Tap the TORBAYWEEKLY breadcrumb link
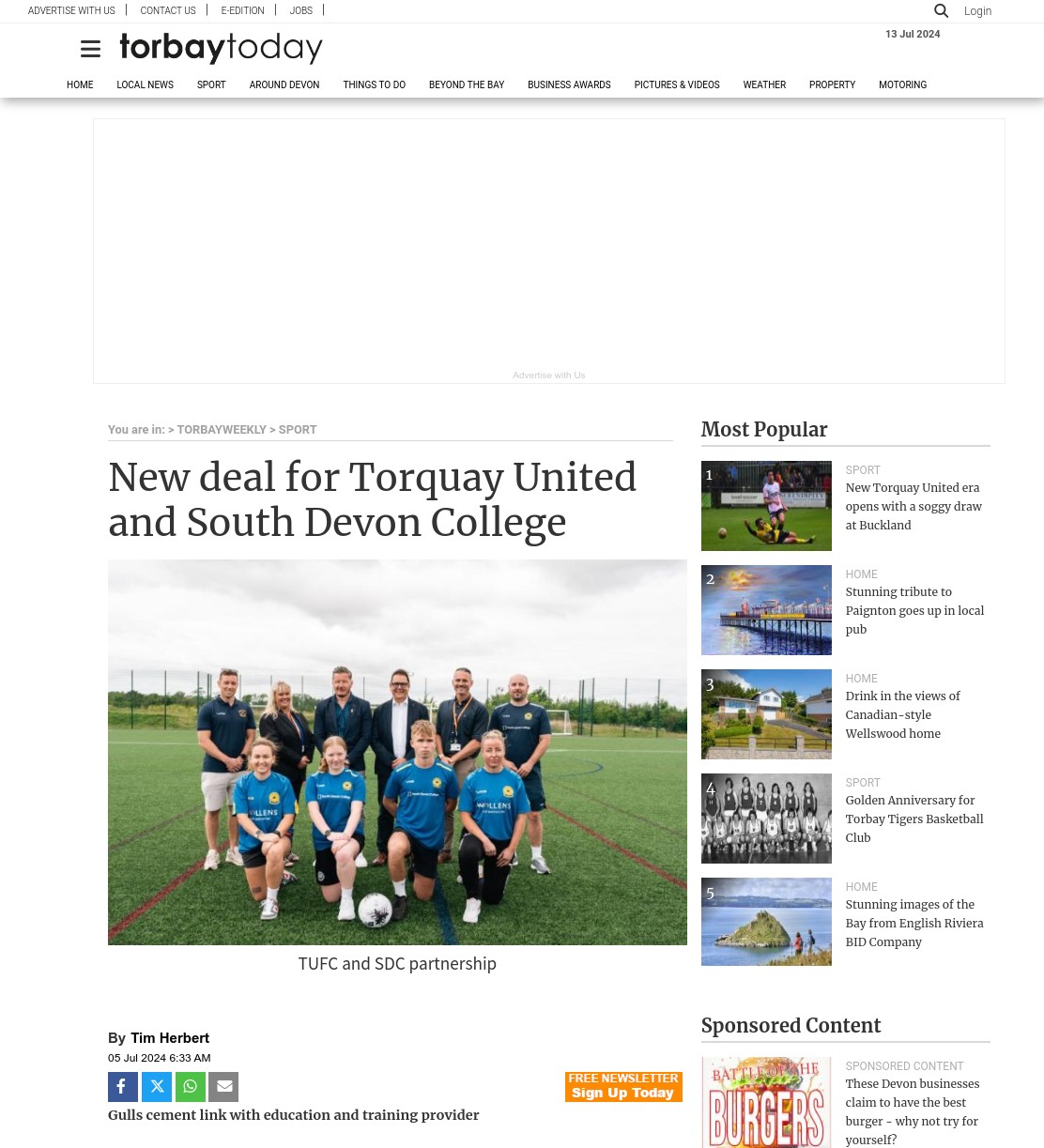The width and height of the screenshot is (1044, 1148). pos(222,430)
